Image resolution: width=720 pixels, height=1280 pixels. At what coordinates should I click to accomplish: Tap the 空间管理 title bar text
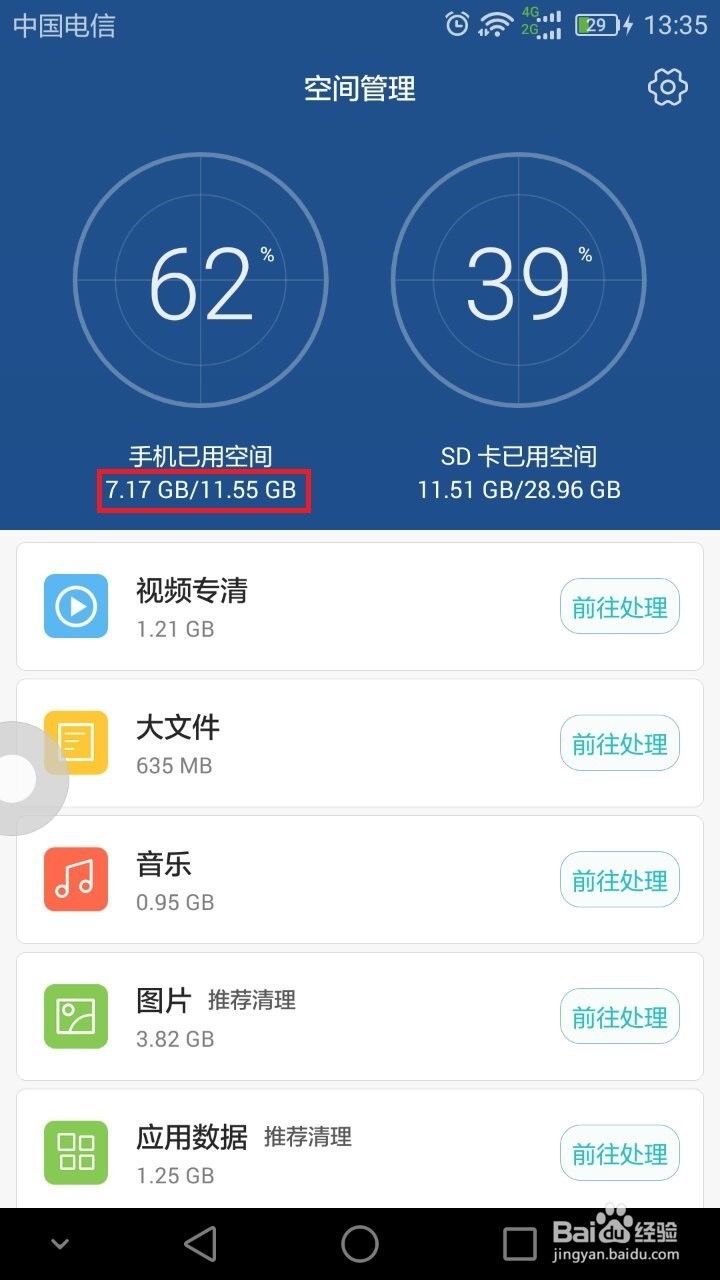360,88
